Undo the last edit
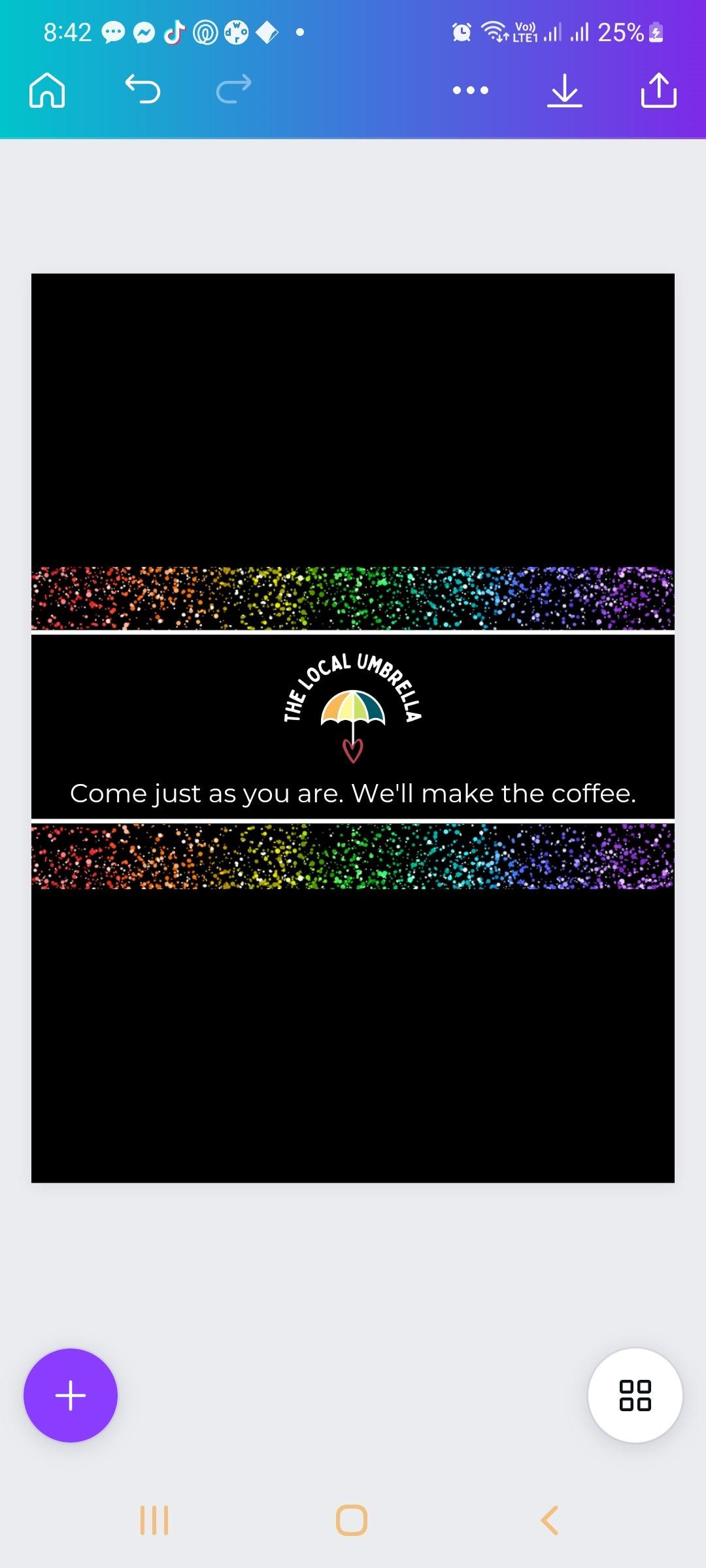 point(143,90)
